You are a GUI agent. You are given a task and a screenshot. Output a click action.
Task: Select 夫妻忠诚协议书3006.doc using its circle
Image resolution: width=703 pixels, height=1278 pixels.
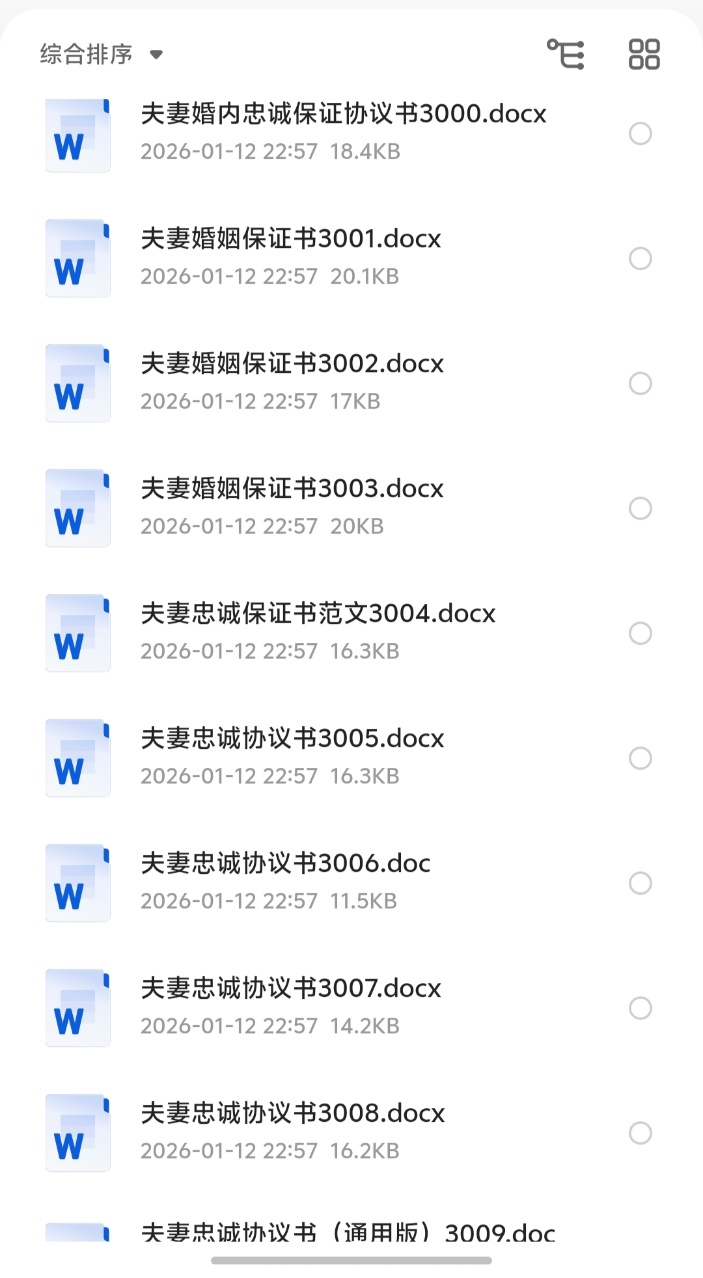tap(640, 884)
